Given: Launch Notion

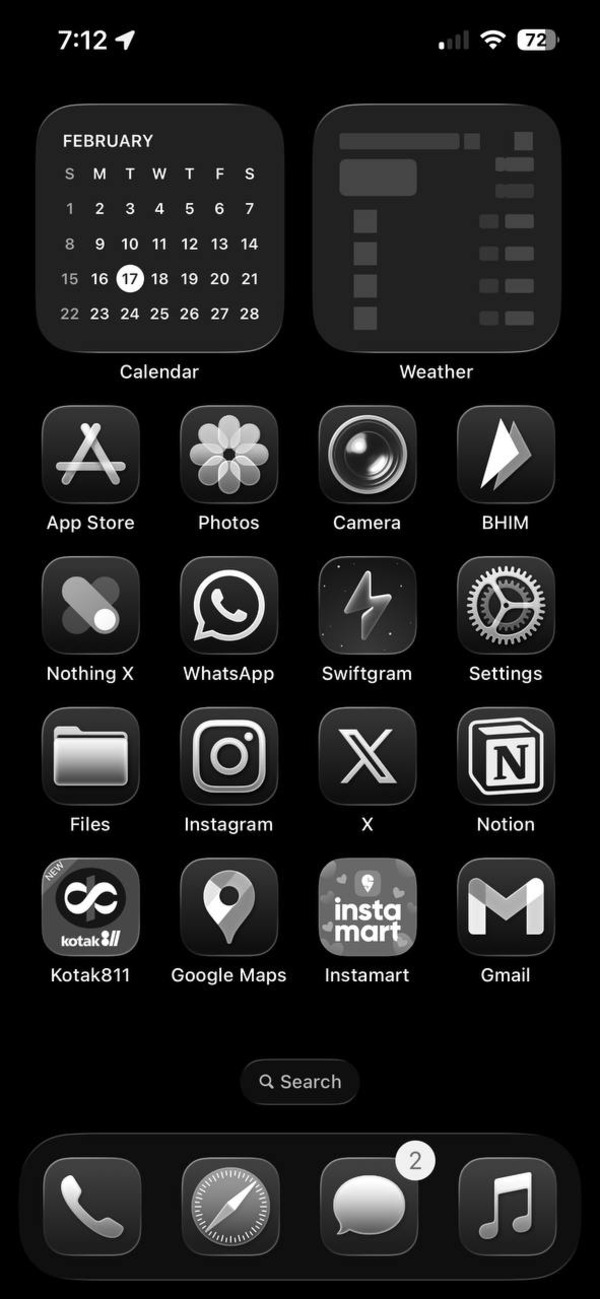Looking at the screenshot, I should (505, 756).
